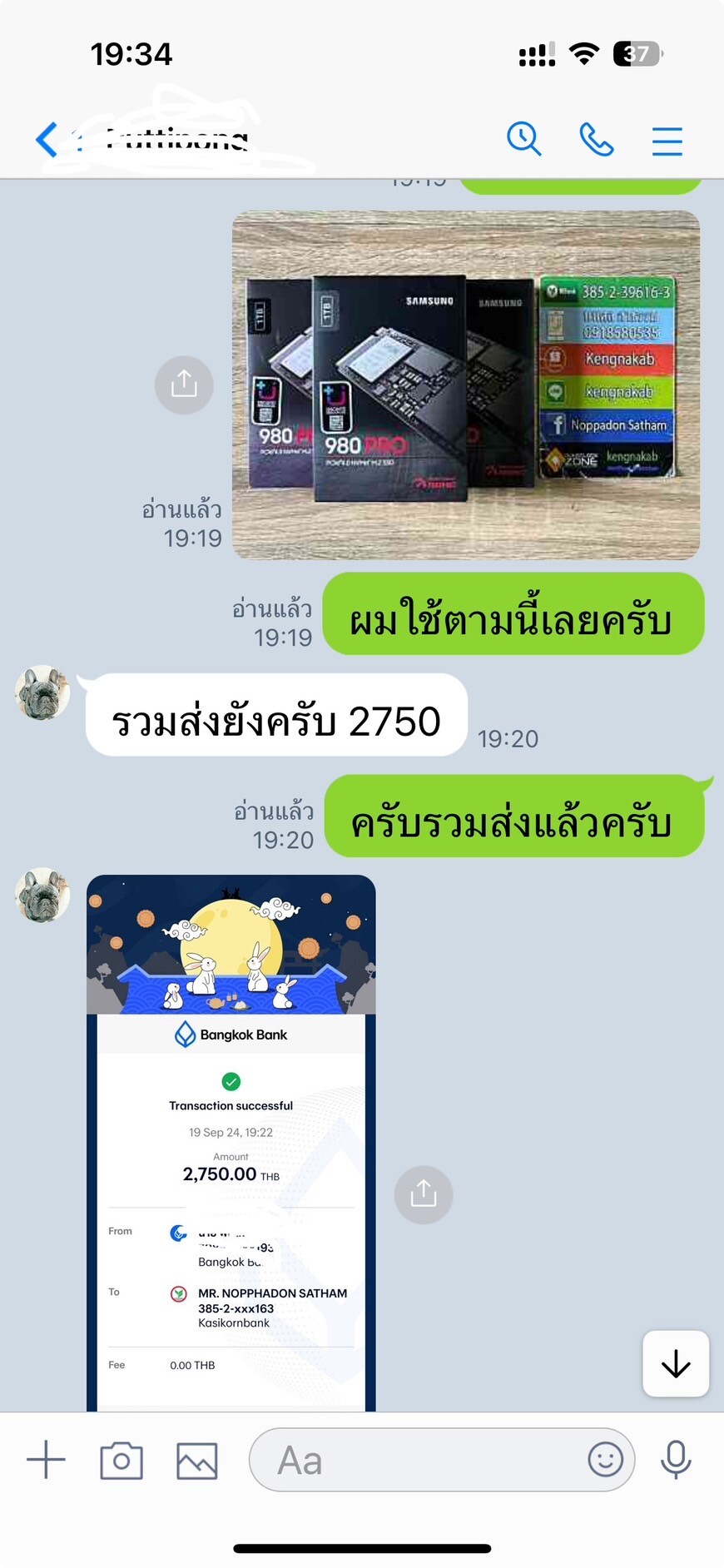Jump to the latest message
The image size is (724, 1568).
(x=676, y=1363)
